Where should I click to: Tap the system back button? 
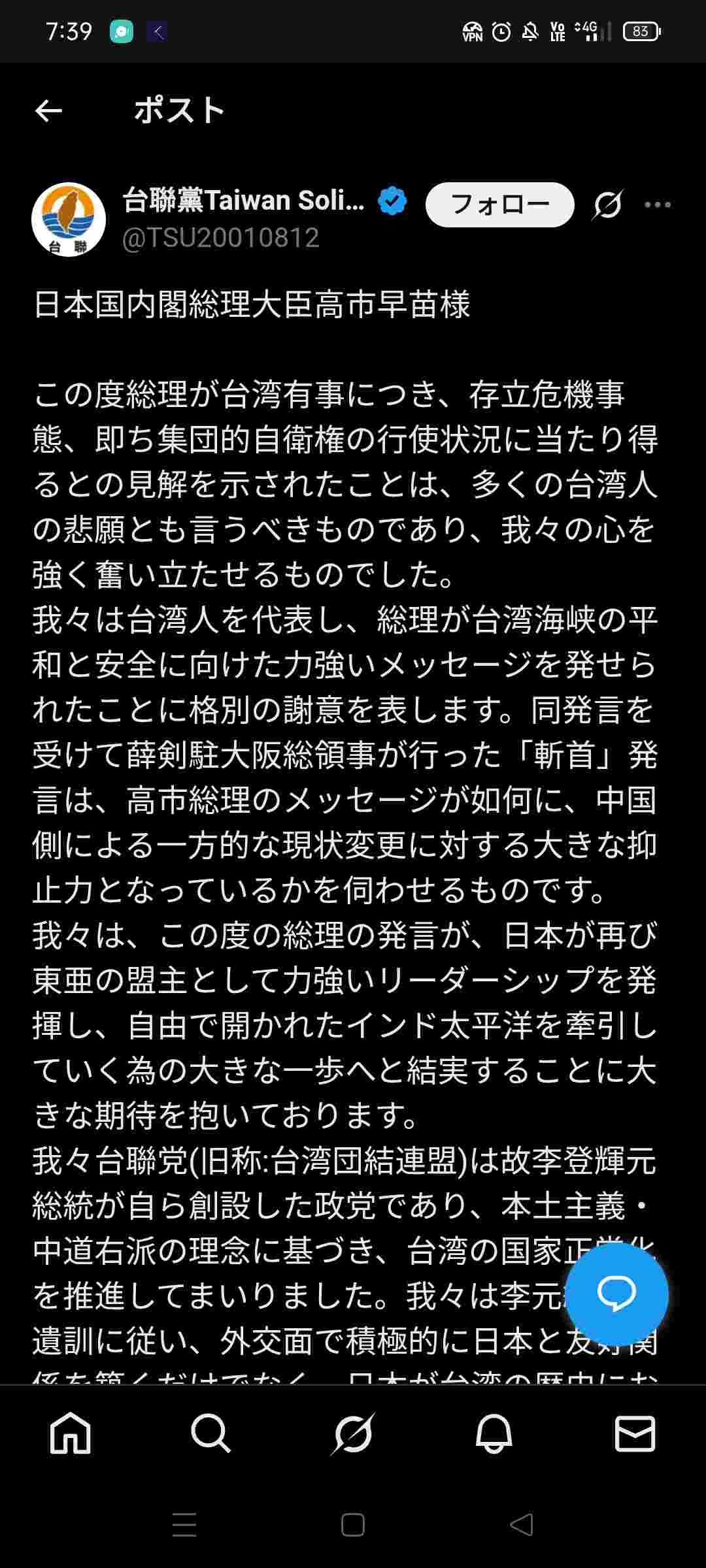pyautogui.click(x=522, y=1525)
